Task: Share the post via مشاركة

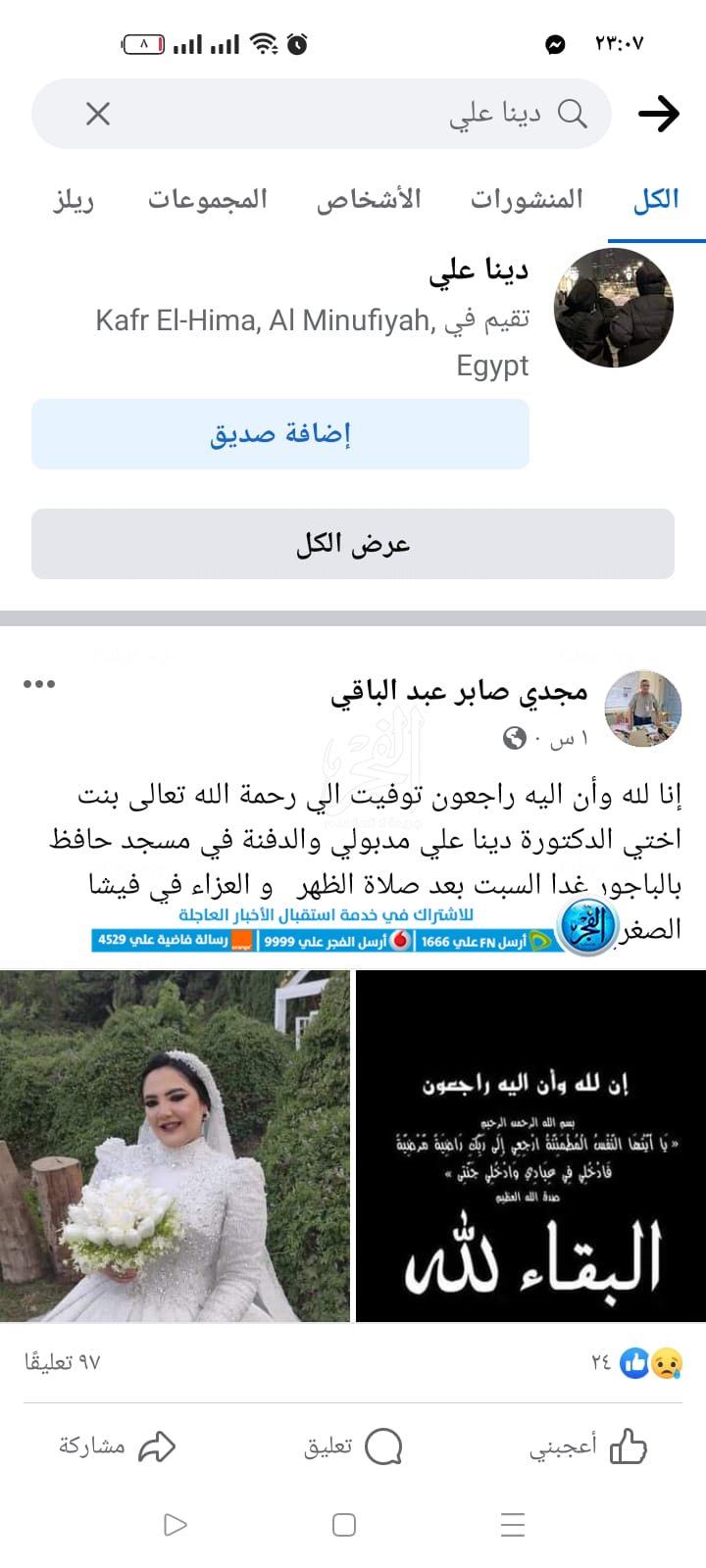Action: click(118, 1446)
